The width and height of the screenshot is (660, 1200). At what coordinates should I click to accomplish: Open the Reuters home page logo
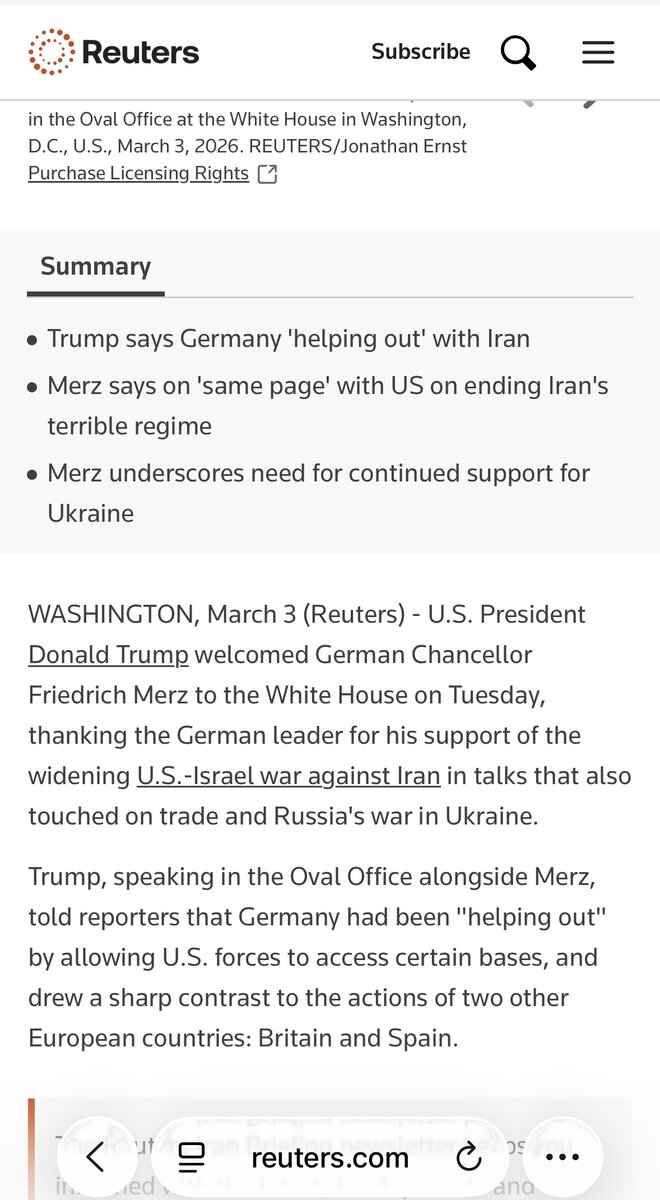(x=114, y=52)
